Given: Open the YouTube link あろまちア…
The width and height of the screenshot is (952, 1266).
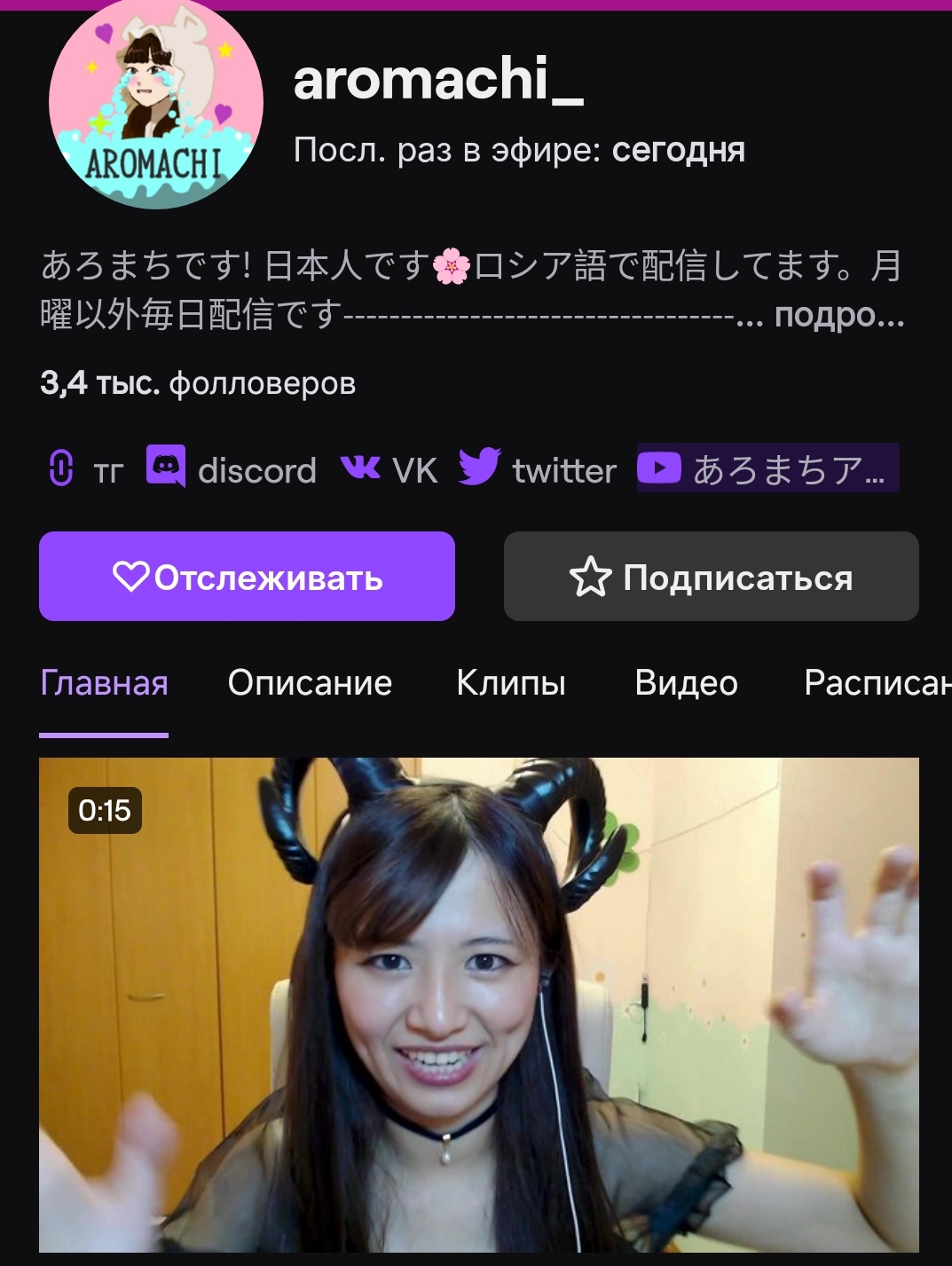Looking at the screenshot, I should (x=767, y=468).
